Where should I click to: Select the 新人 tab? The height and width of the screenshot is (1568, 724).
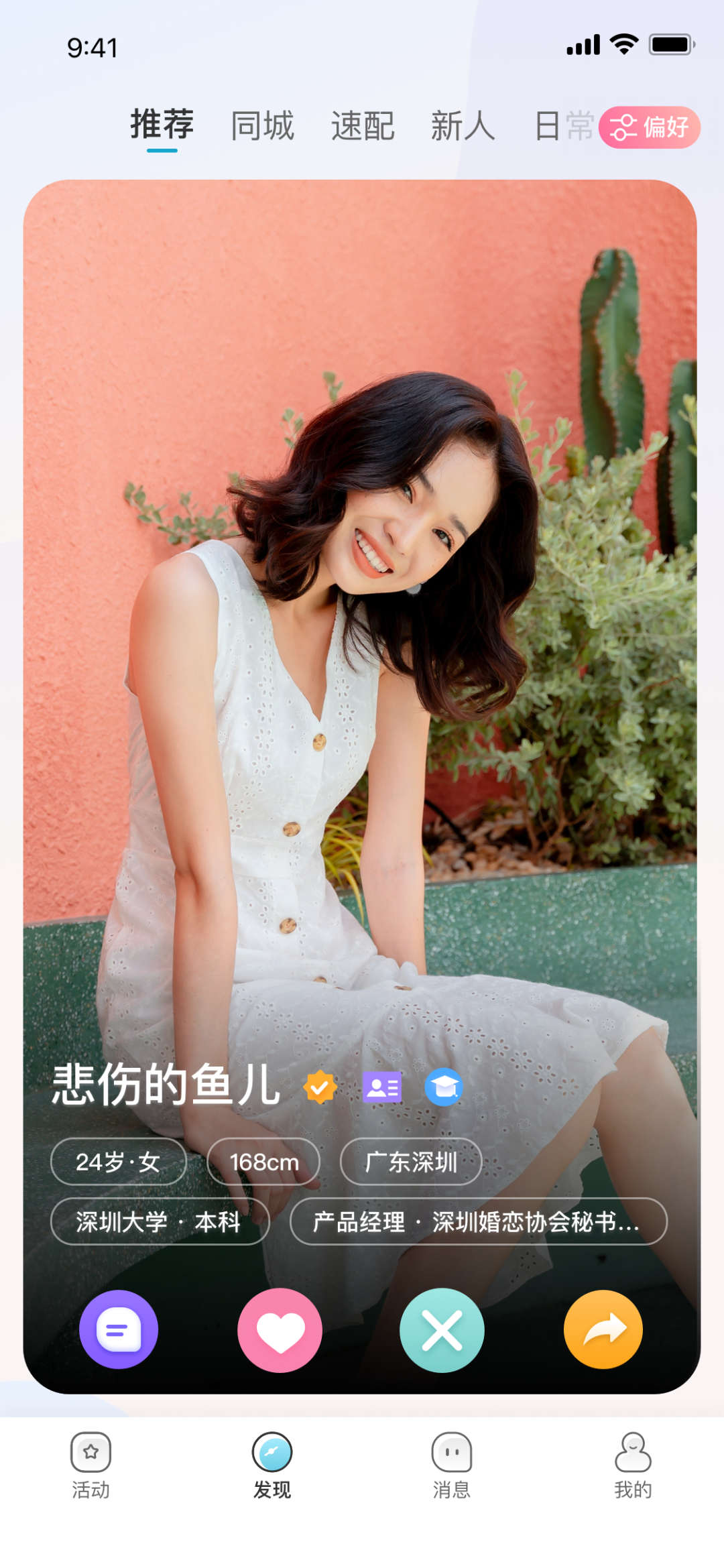(x=463, y=126)
